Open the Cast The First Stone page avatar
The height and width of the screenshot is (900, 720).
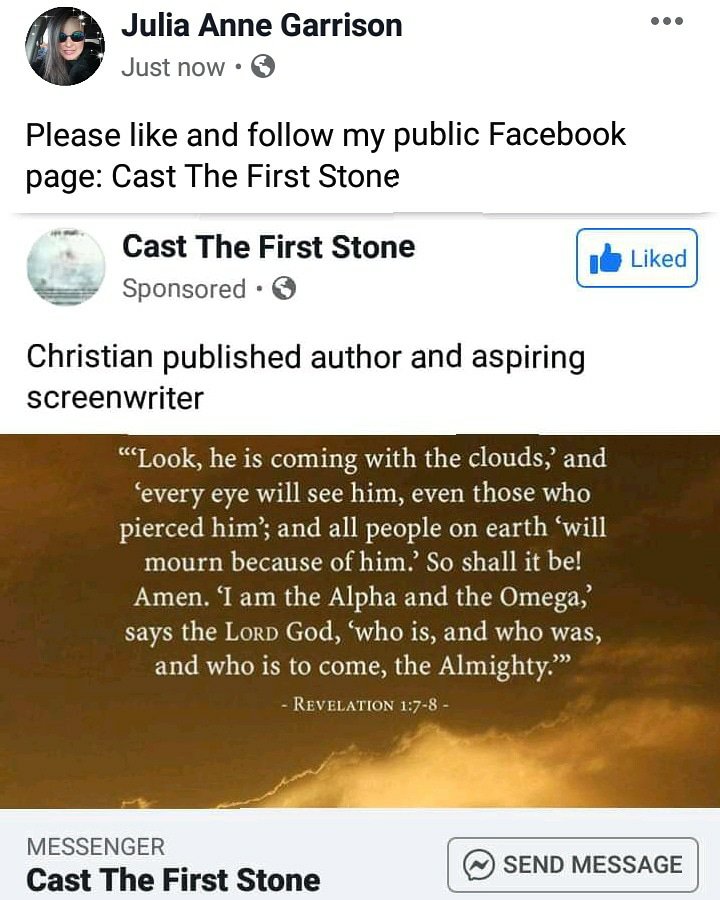pos(65,267)
